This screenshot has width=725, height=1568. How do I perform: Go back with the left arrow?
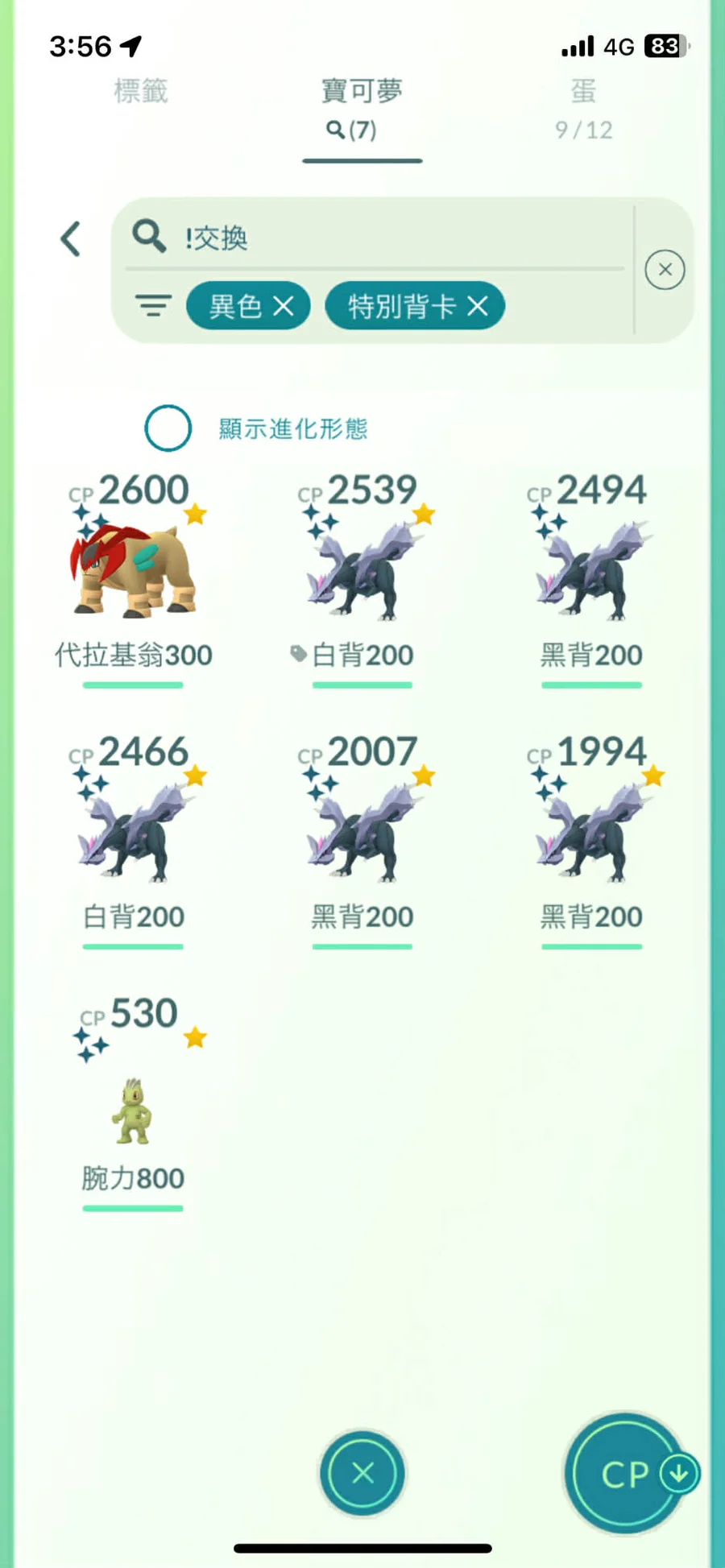pyautogui.click(x=71, y=239)
